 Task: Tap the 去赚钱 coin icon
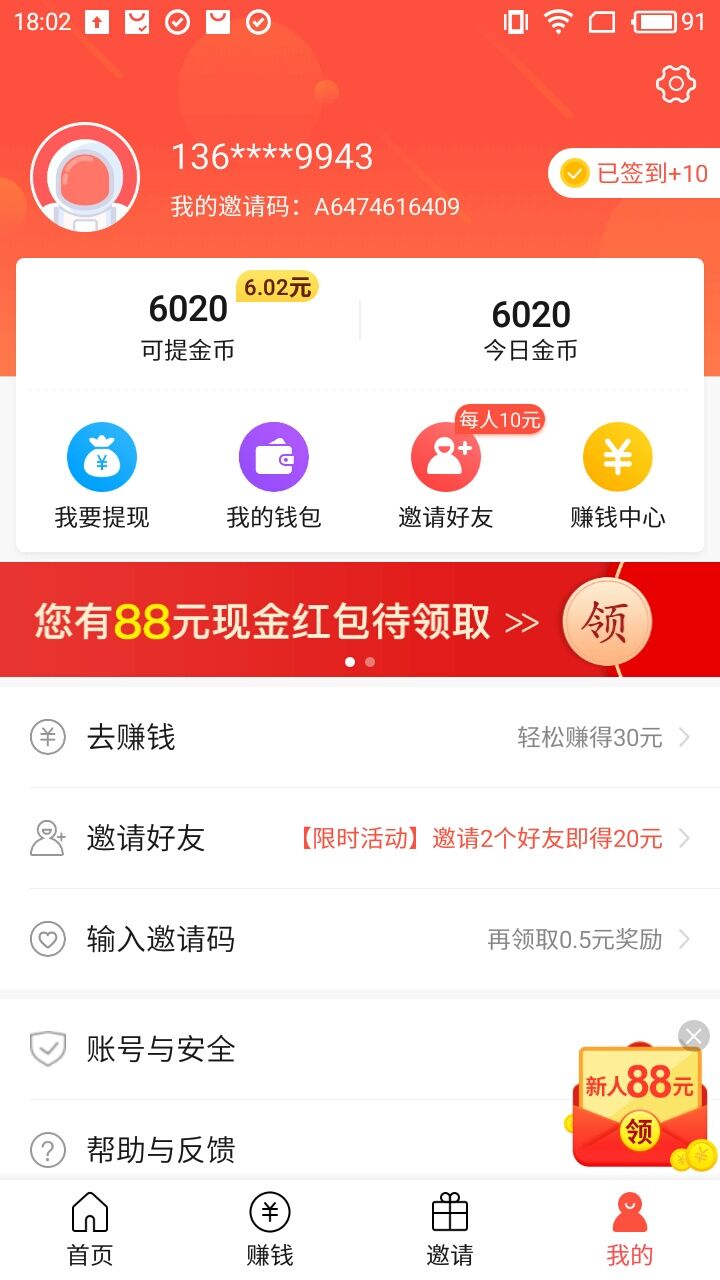pyautogui.click(x=48, y=737)
